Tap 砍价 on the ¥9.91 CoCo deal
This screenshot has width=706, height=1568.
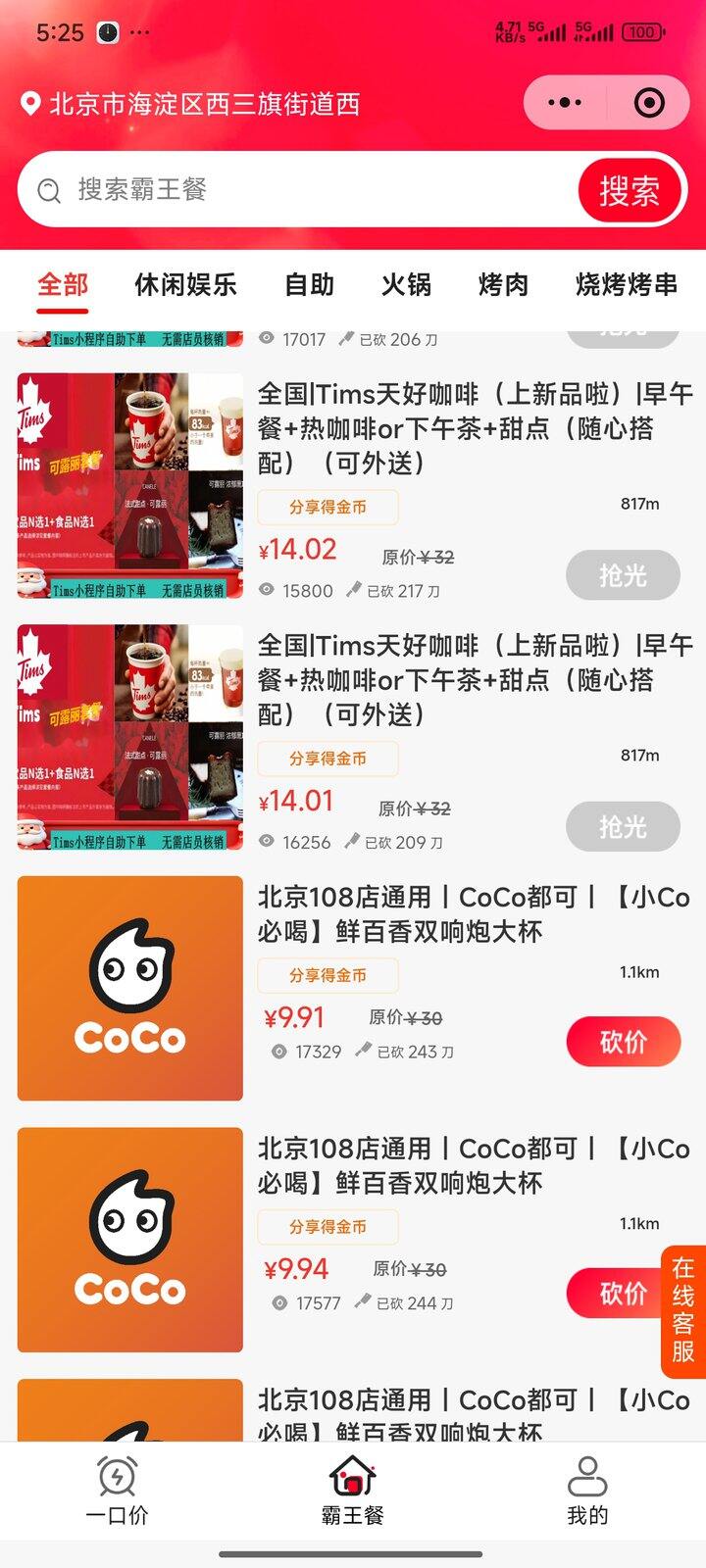(x=623, y=1042)
